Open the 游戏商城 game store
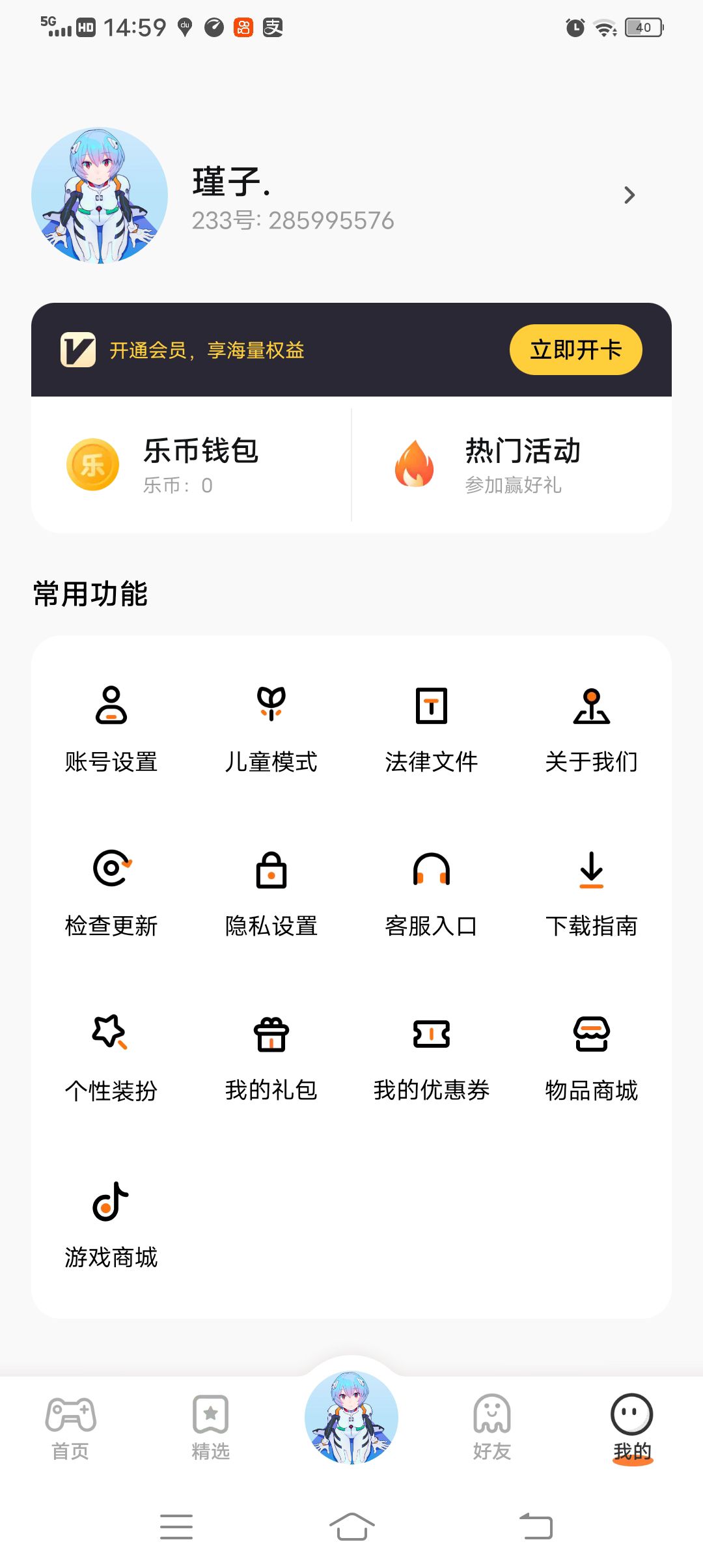 click(111, 1223)
